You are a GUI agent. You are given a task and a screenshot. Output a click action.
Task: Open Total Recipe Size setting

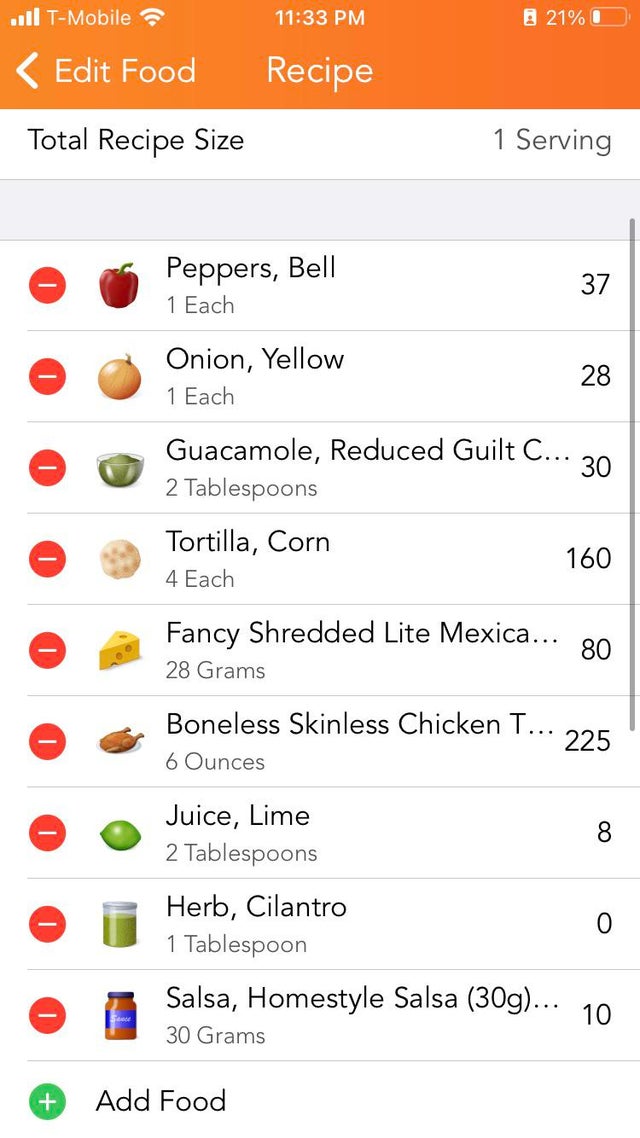pos(320,140)
